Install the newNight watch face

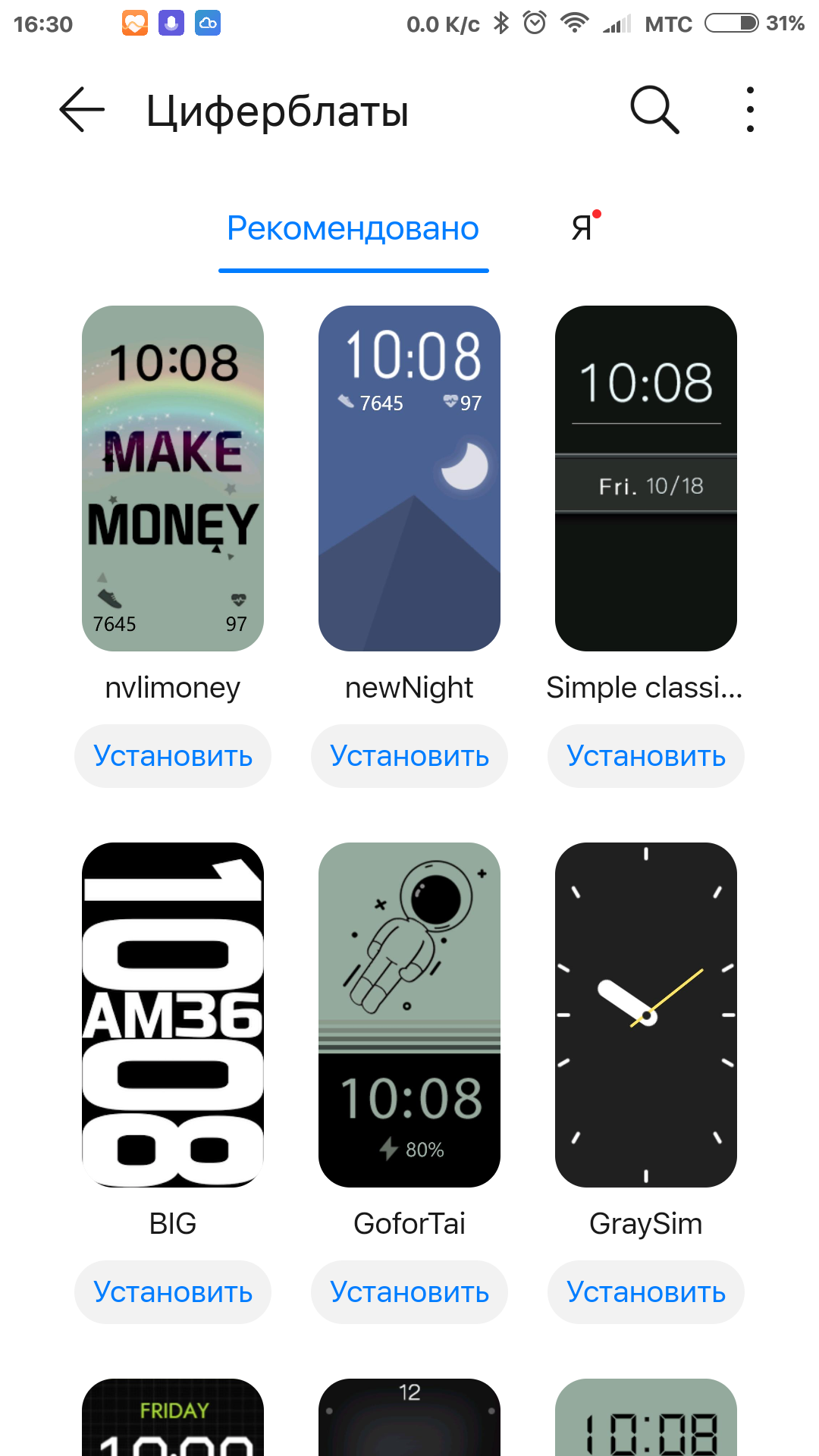tap(409, 756)
